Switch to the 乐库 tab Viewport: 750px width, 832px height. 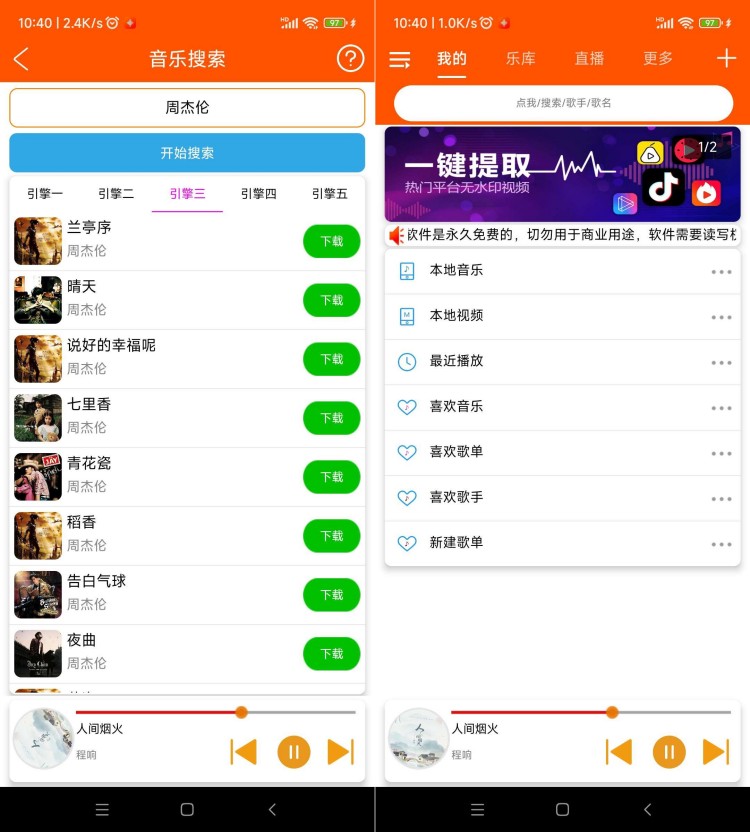(x=520, y=59)
